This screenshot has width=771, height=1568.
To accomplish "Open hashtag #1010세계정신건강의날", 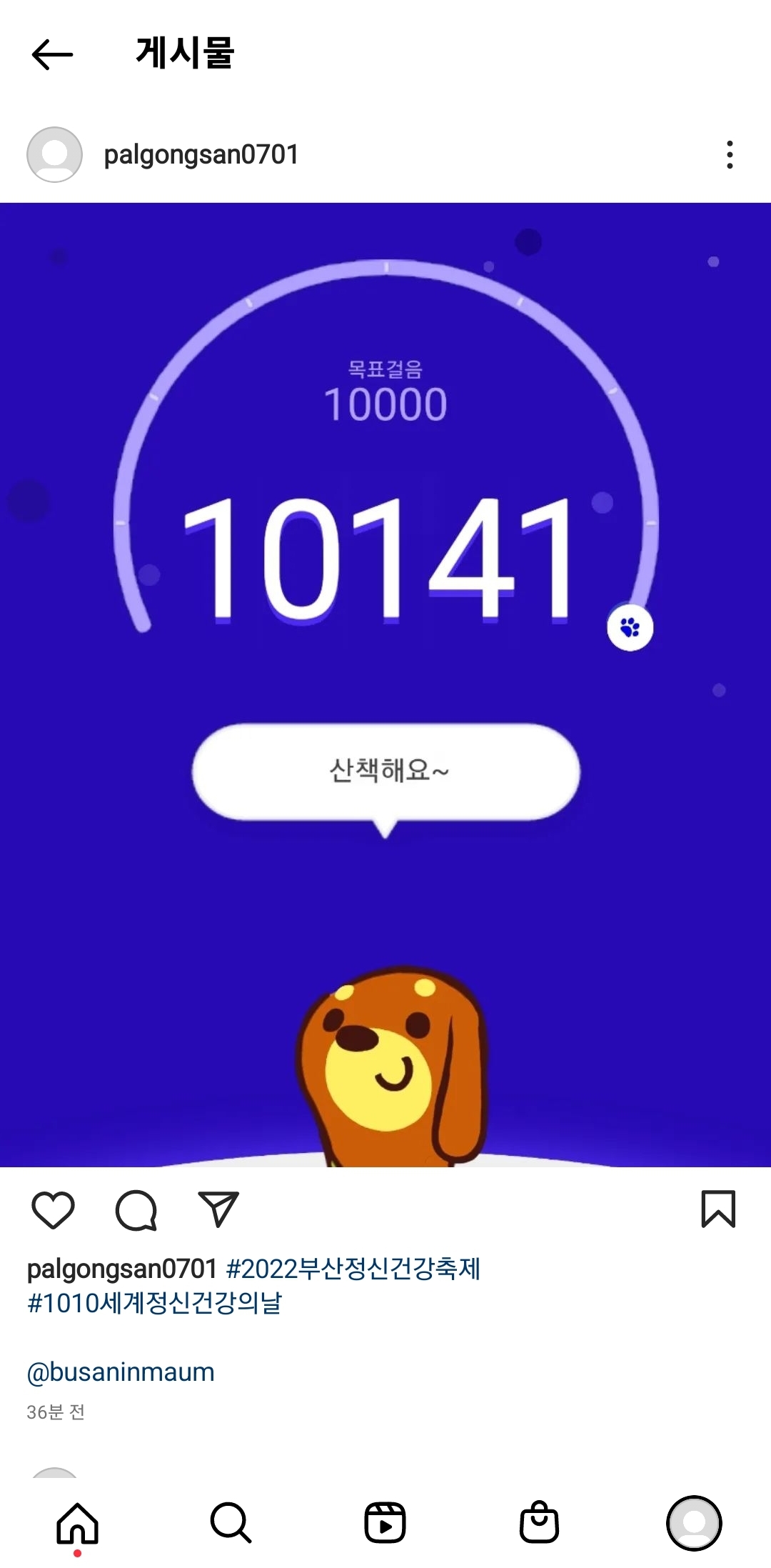I will [154, 1303].
